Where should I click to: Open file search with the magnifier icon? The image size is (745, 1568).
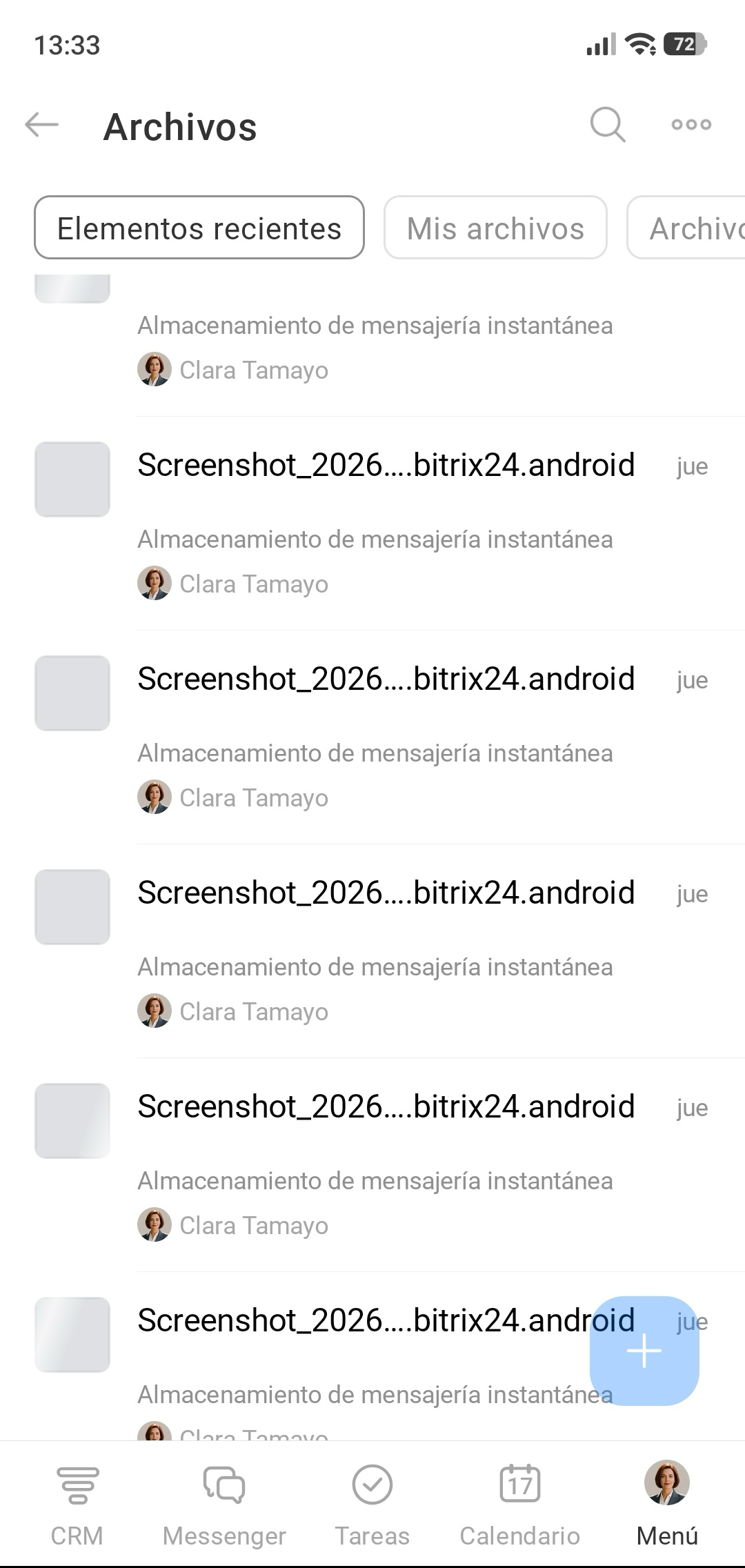coord(607,125)
